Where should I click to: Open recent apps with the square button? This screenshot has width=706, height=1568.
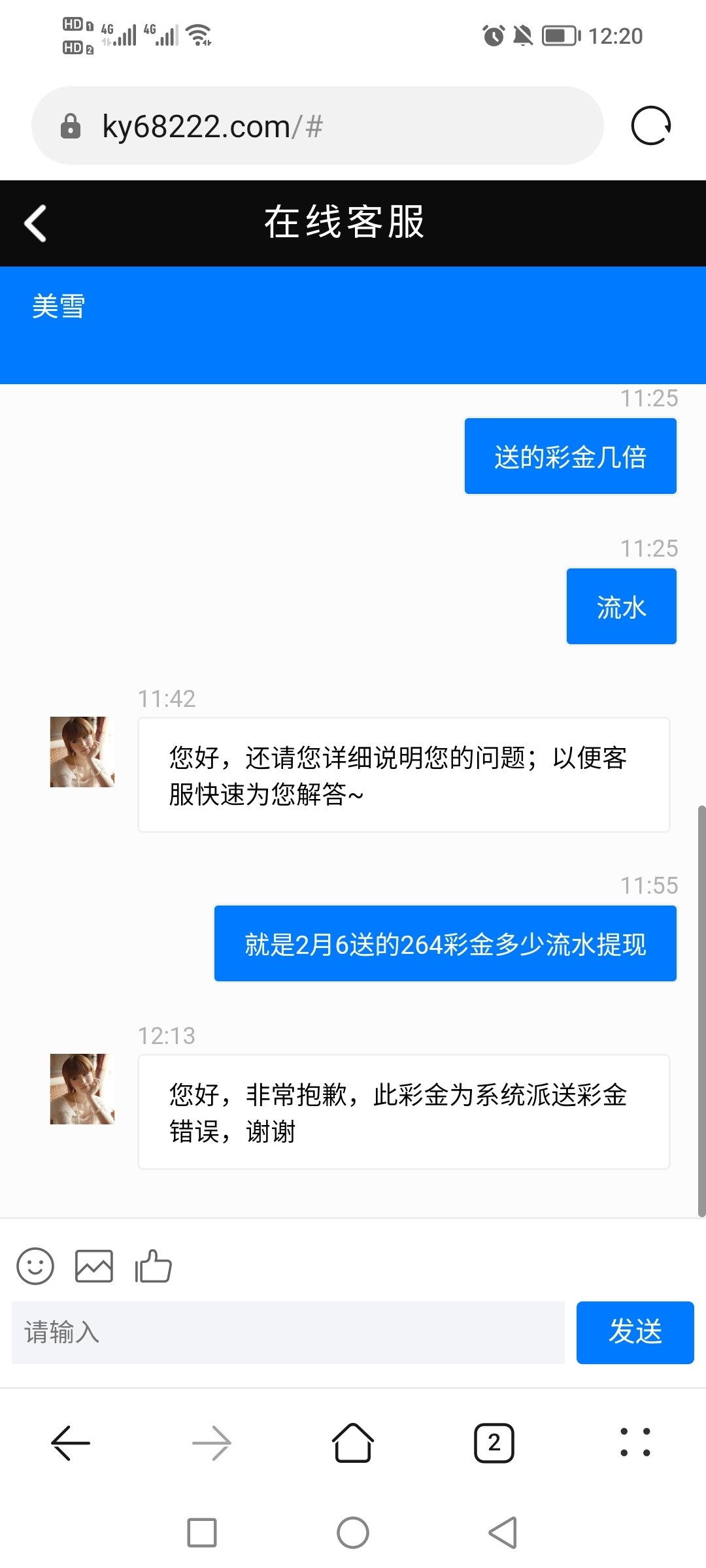click(x=202, y=1532)
